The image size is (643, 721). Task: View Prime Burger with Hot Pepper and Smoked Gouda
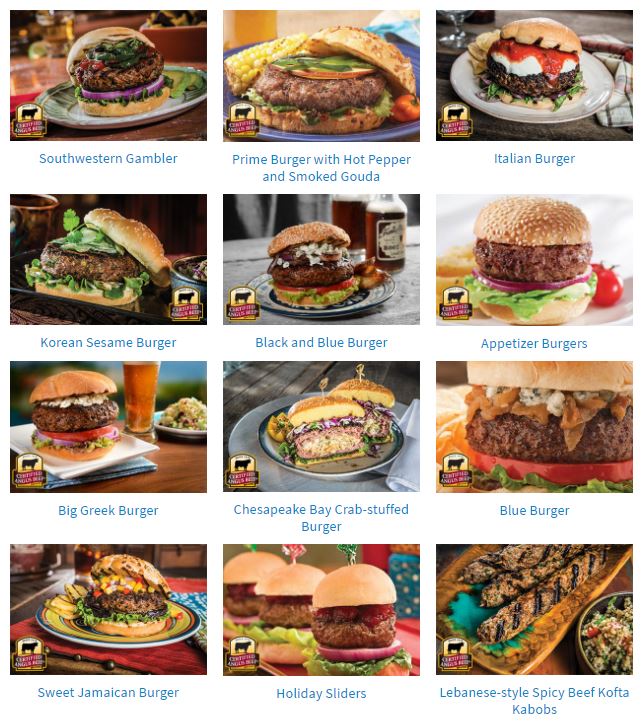pos(321,167)
